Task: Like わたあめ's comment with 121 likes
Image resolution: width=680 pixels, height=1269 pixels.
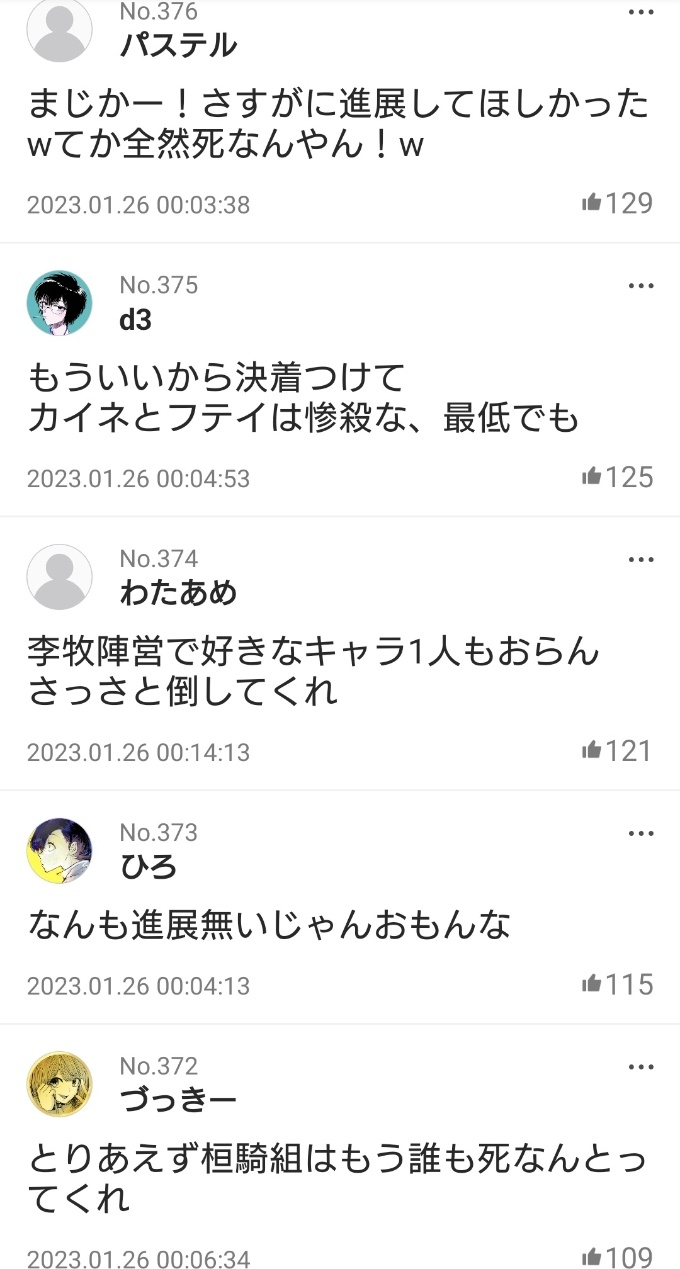Action: coord(591,750)
